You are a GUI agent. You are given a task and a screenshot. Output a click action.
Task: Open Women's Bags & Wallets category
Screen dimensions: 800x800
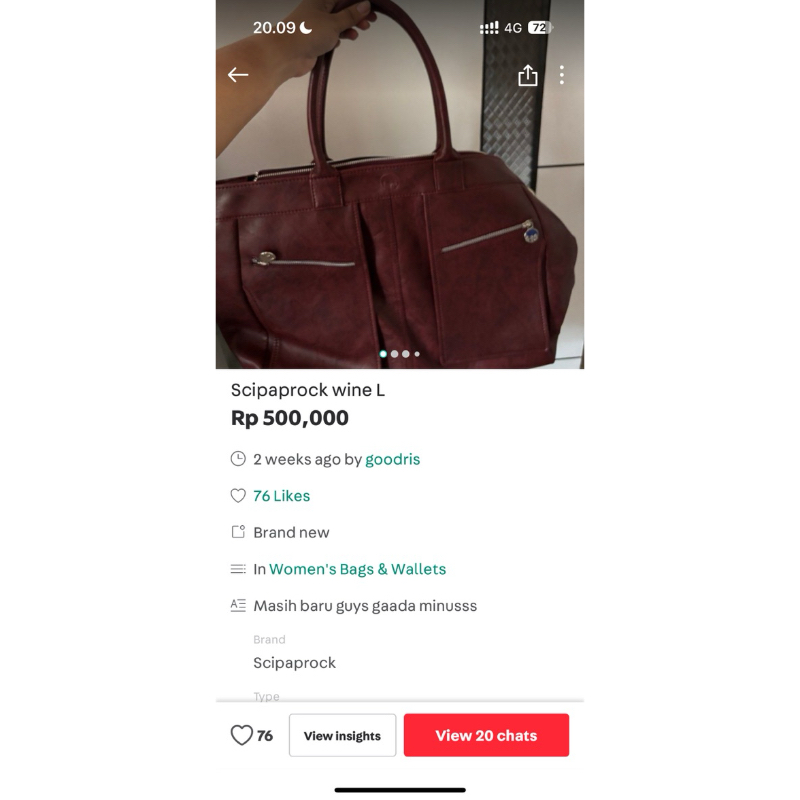[357, 569]
